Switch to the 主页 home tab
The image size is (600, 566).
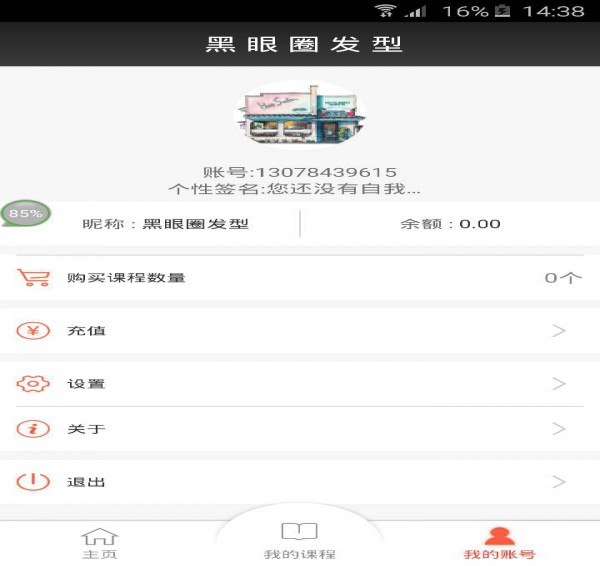pyautogui.click(x=99, y=543)
